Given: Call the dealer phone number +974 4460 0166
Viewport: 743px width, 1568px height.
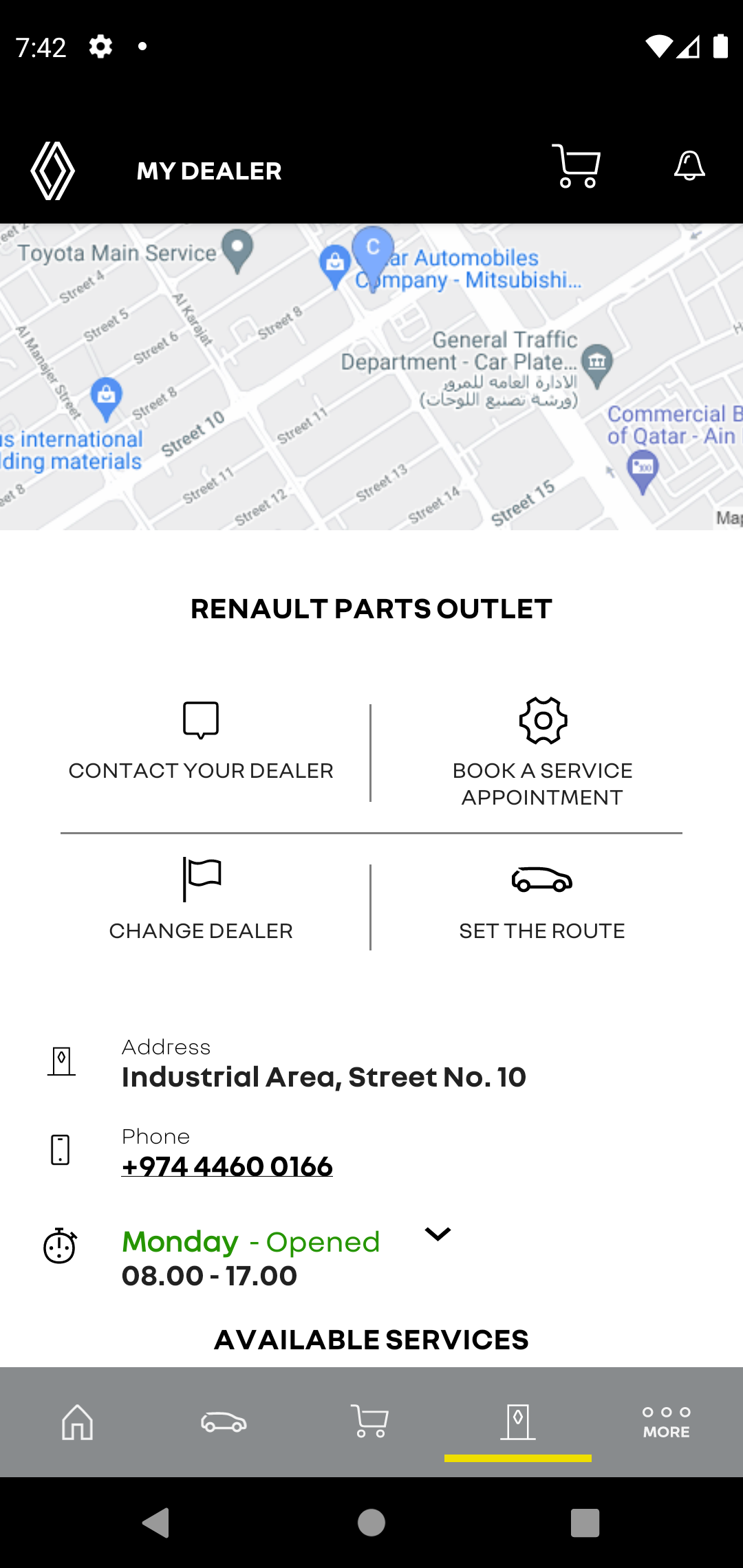Looking at the screenshot, I should coord(227,1166).
